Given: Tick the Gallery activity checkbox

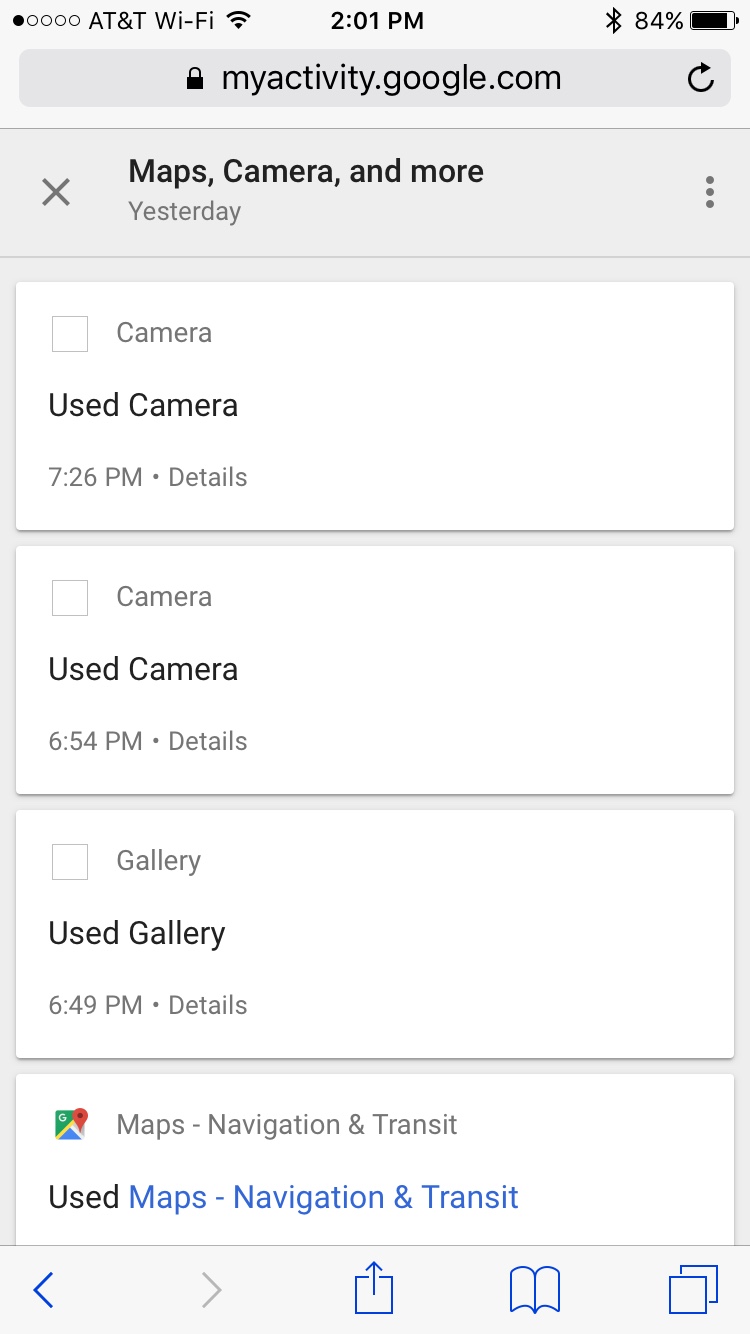Looking at the screenshot, I should point(70,862).
